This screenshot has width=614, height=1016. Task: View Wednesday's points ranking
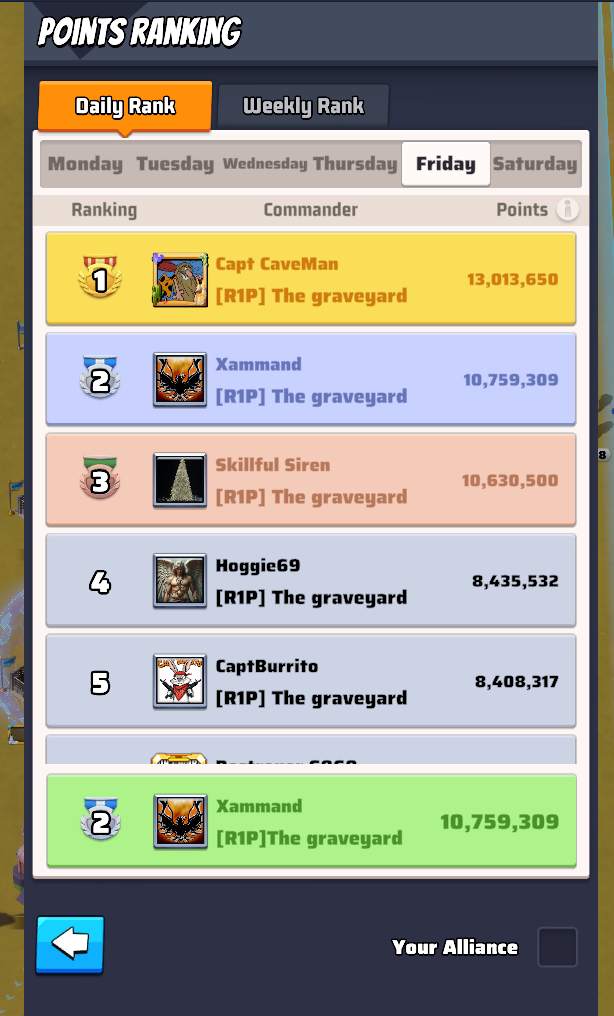[x=264, y=164]
